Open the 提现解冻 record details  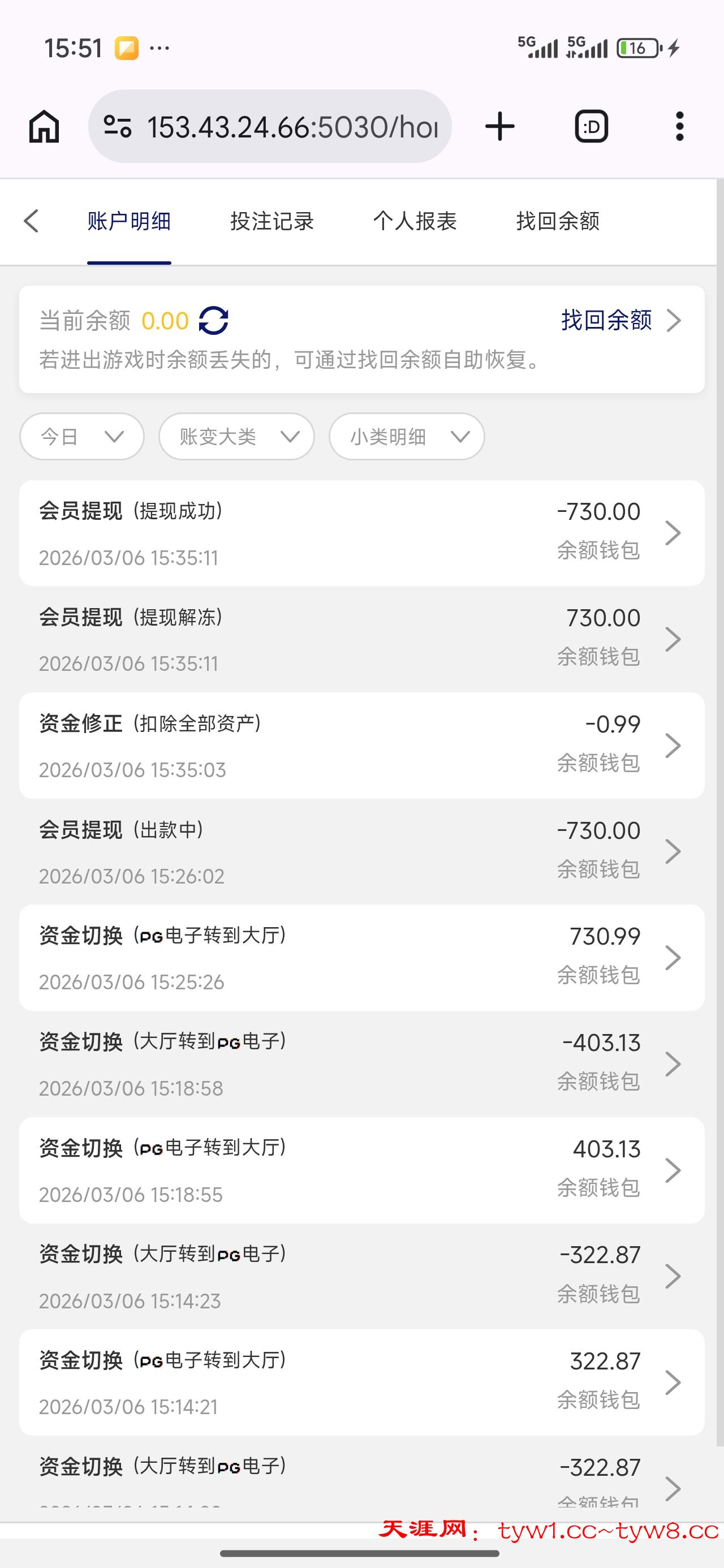tap(361, 639)
